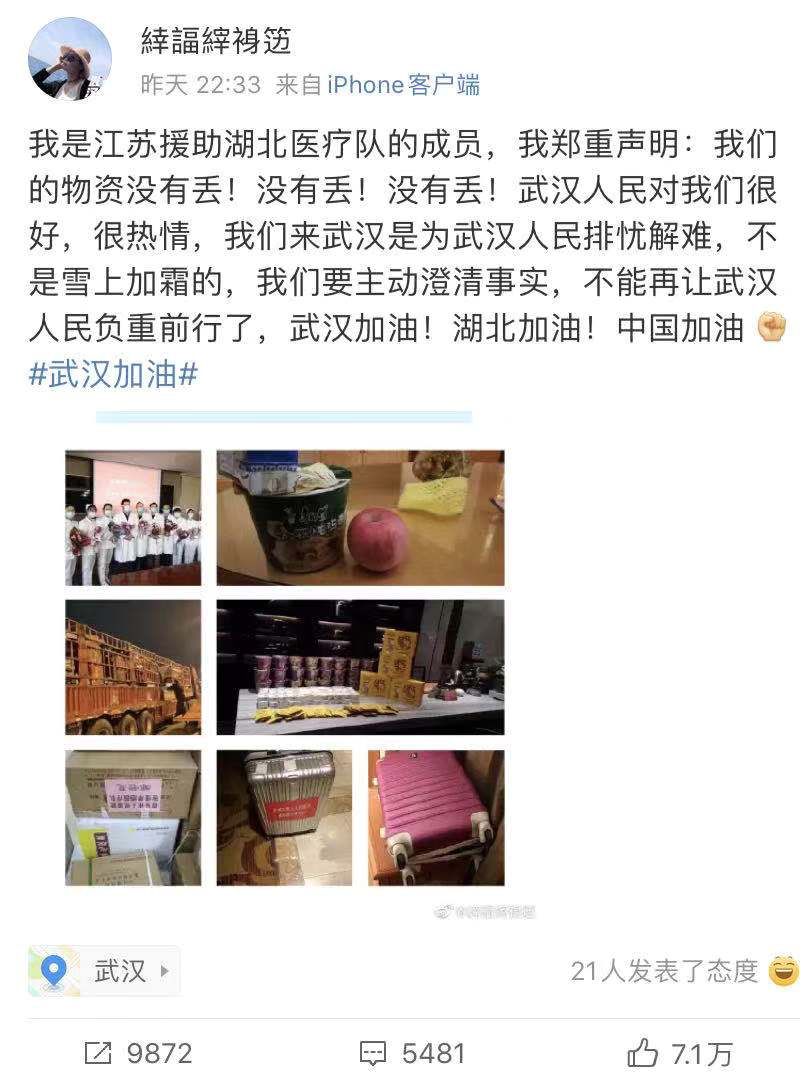The image size is (807, 1086).
Task: Open the apple and snack photo
Action: point(361,517)
